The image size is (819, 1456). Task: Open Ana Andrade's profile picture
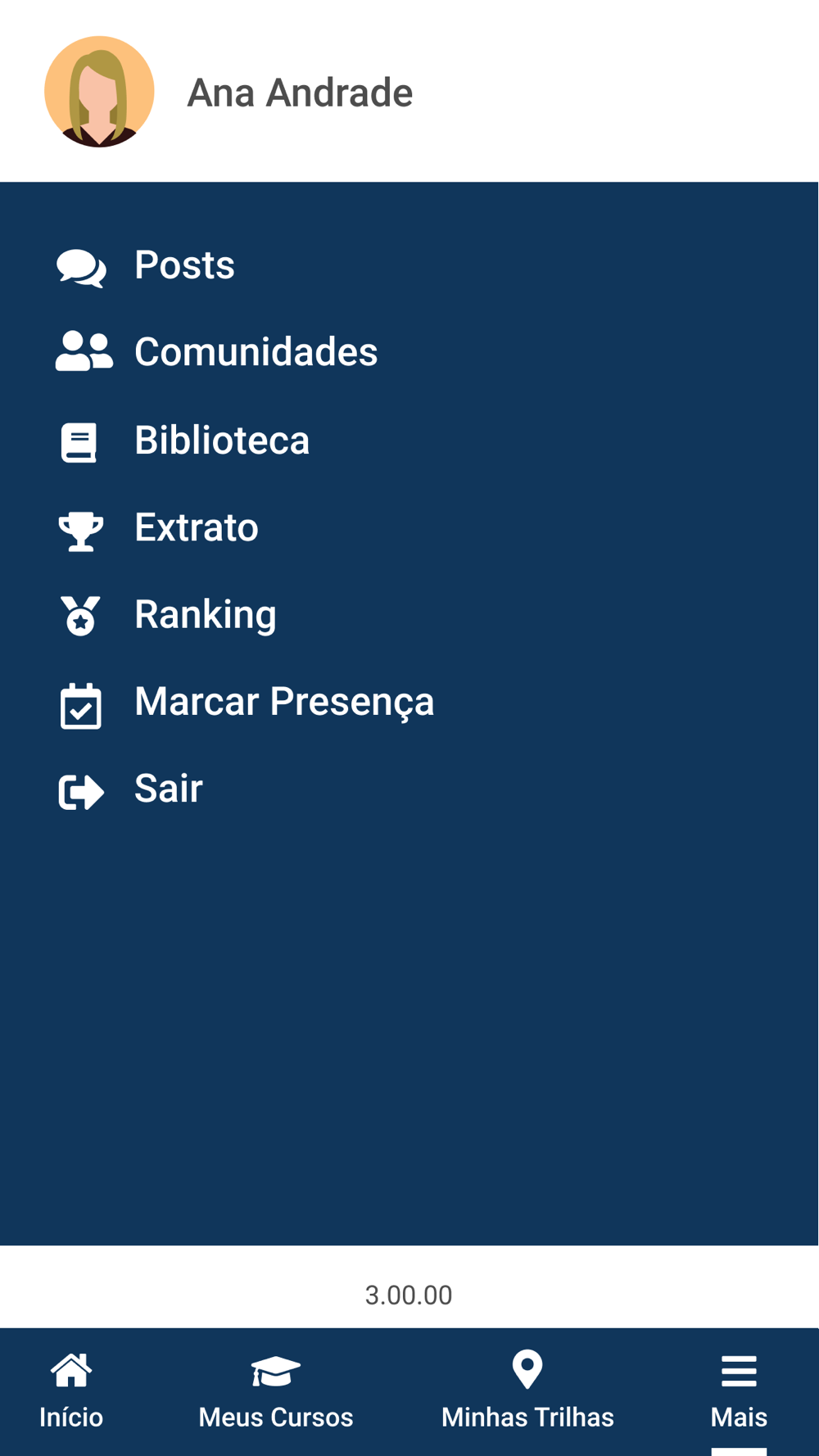coord(99,92)
